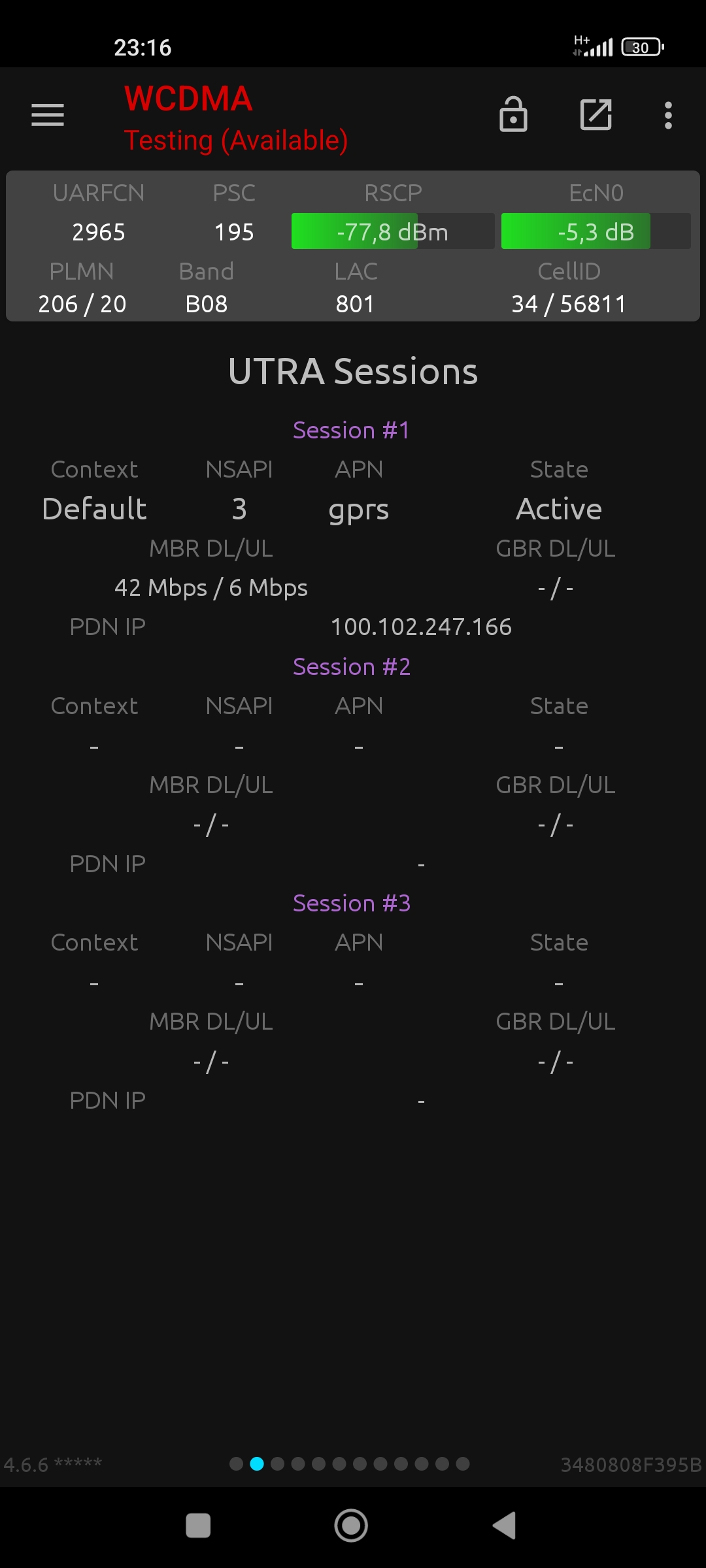Viewport: 706px width, 1568px height.
Task: Tap the page indicator dots
Action: [x=350, y=1463]
